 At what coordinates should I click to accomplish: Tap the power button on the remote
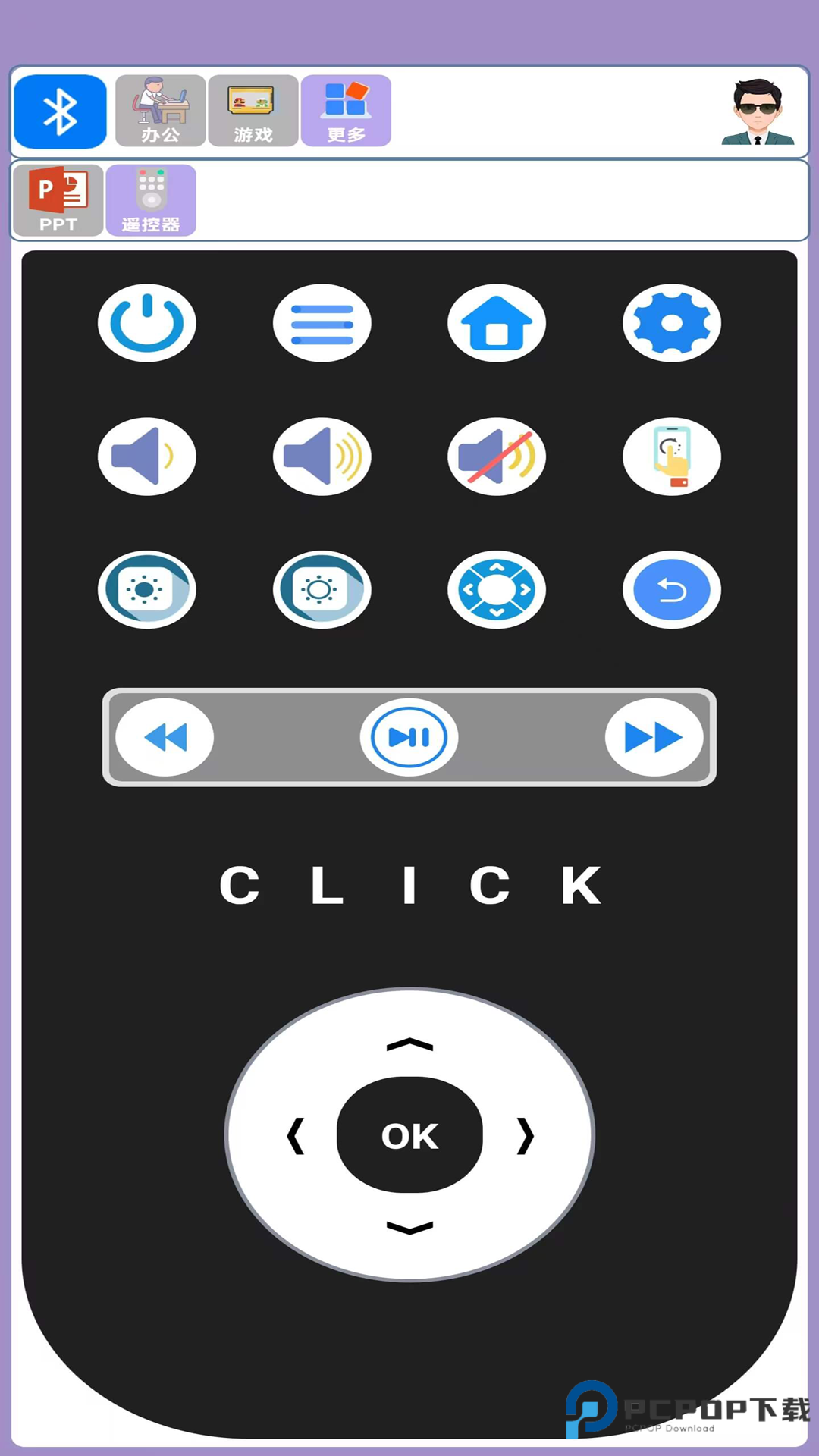tap(147, 323)
